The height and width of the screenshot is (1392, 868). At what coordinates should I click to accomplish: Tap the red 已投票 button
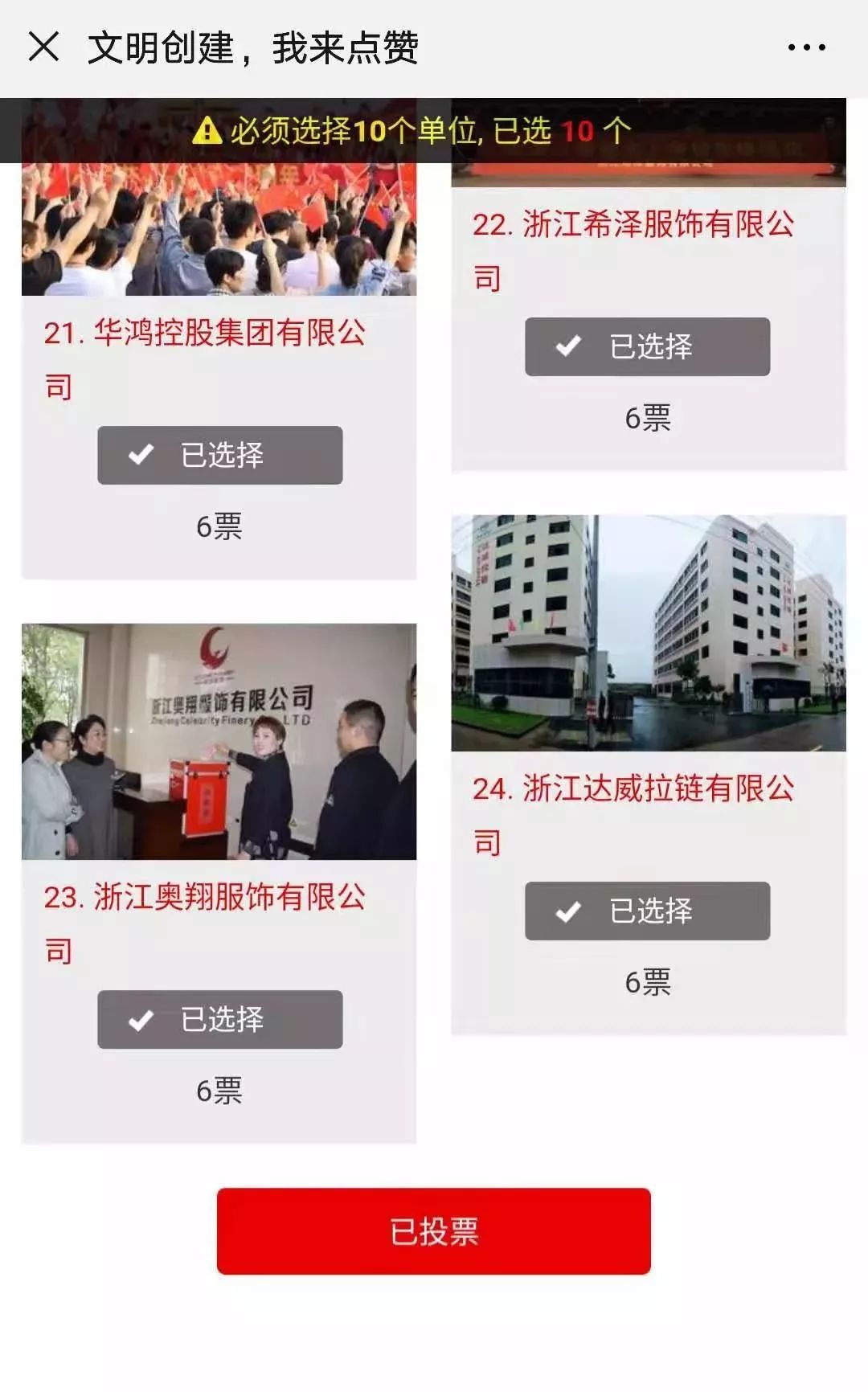433,1230
